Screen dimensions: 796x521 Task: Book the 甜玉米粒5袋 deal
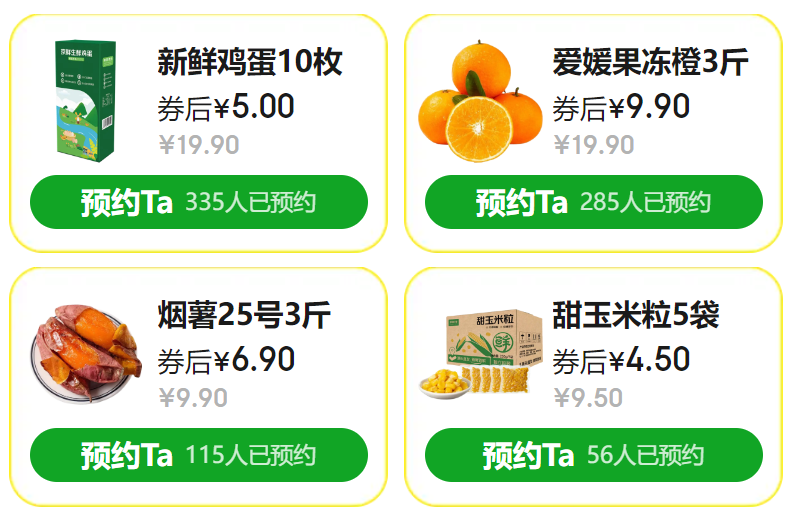point(593,455)
